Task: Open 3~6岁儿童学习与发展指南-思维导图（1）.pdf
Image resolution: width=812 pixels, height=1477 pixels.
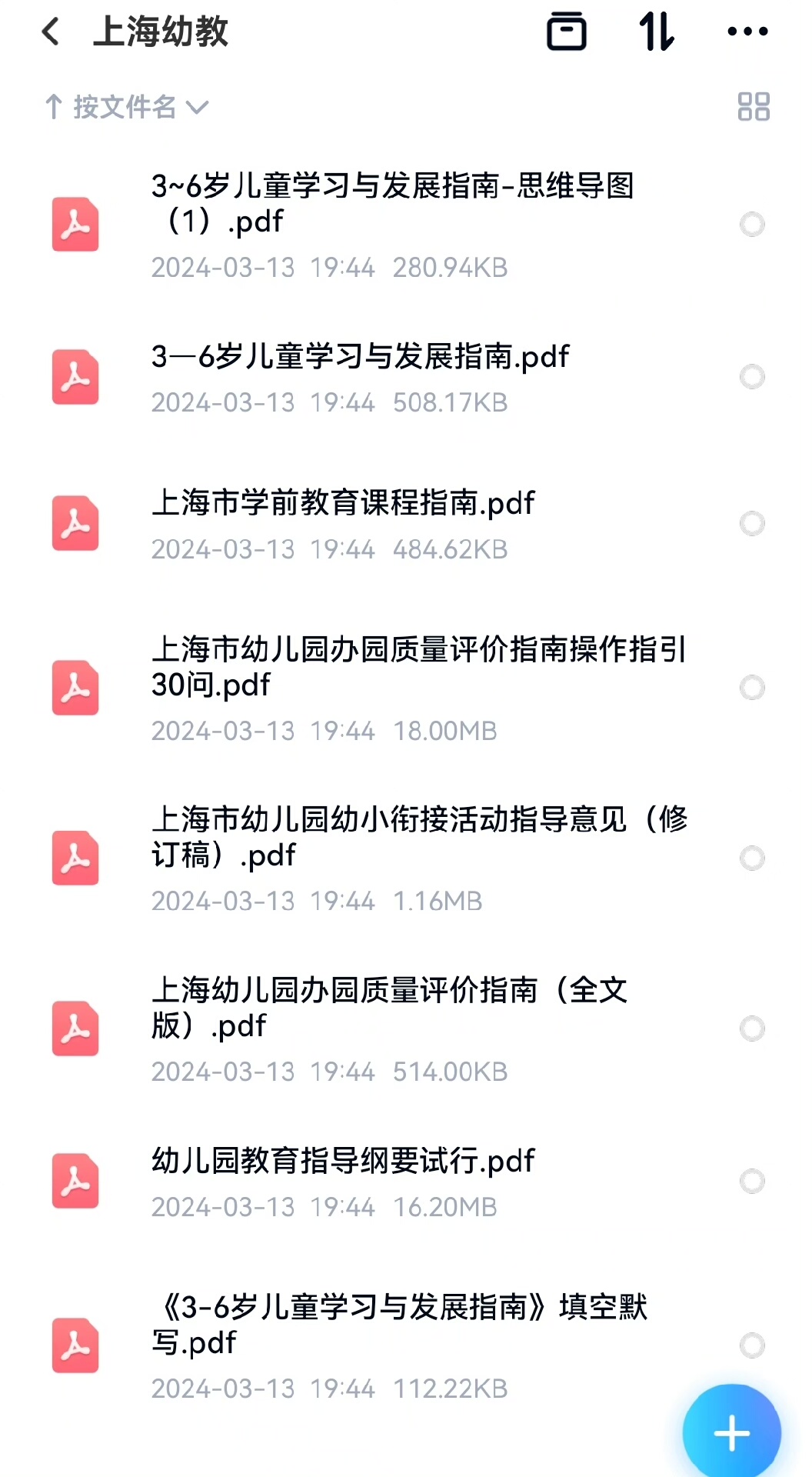Action: coord(392,204)
